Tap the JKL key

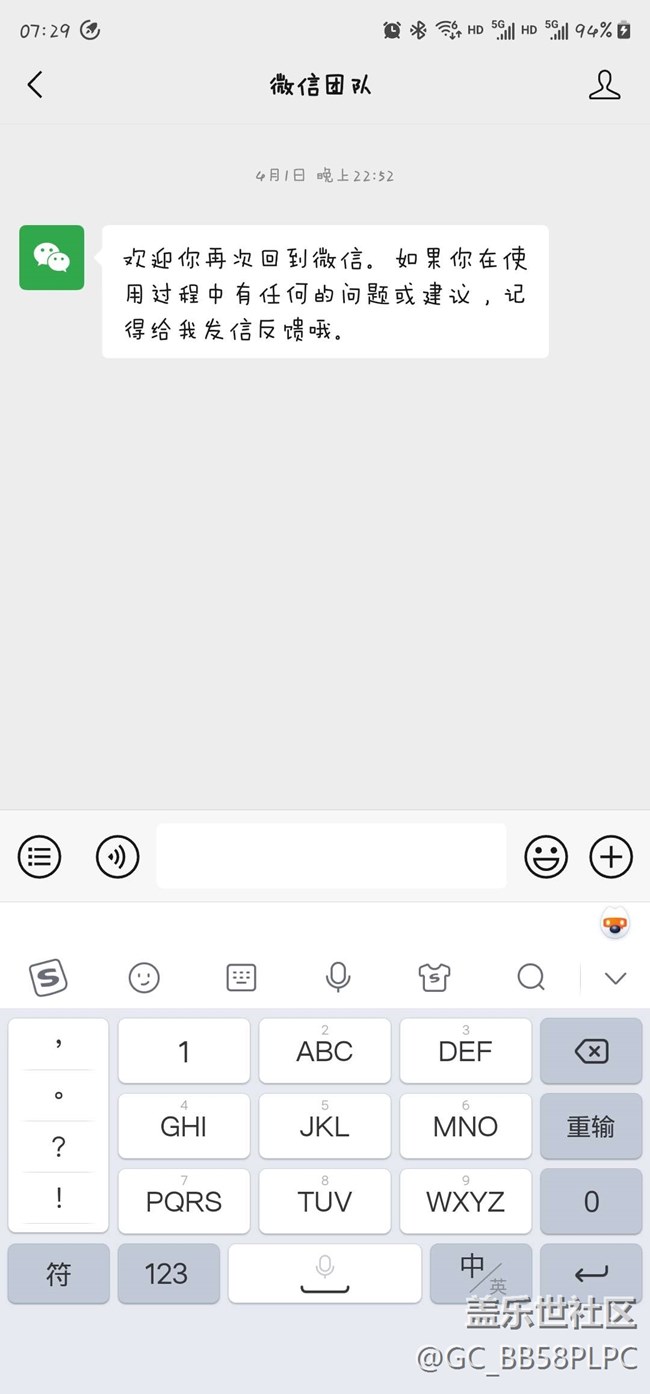(325, 1126)
